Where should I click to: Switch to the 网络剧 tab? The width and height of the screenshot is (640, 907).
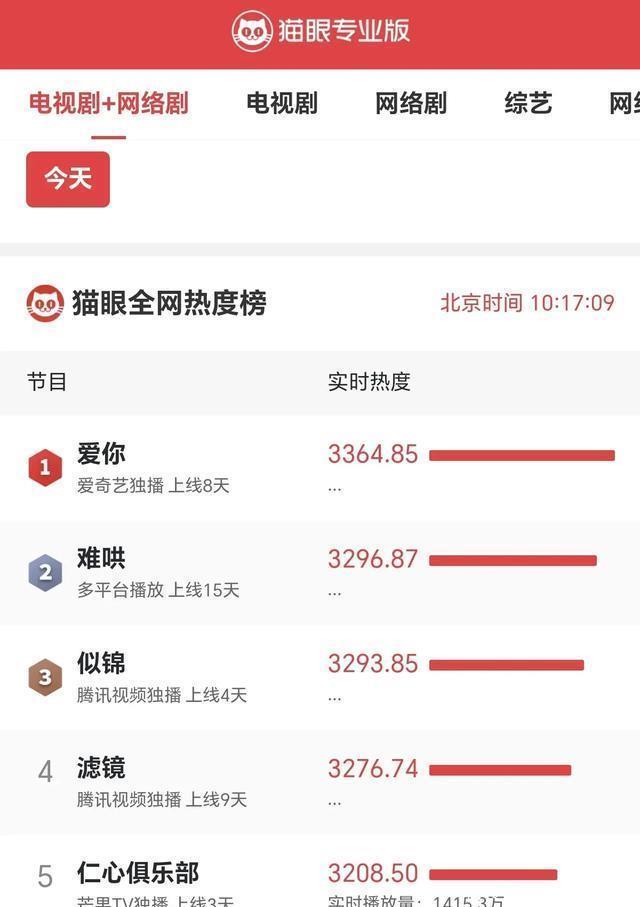pyautogui.click(x=411, y=103)
